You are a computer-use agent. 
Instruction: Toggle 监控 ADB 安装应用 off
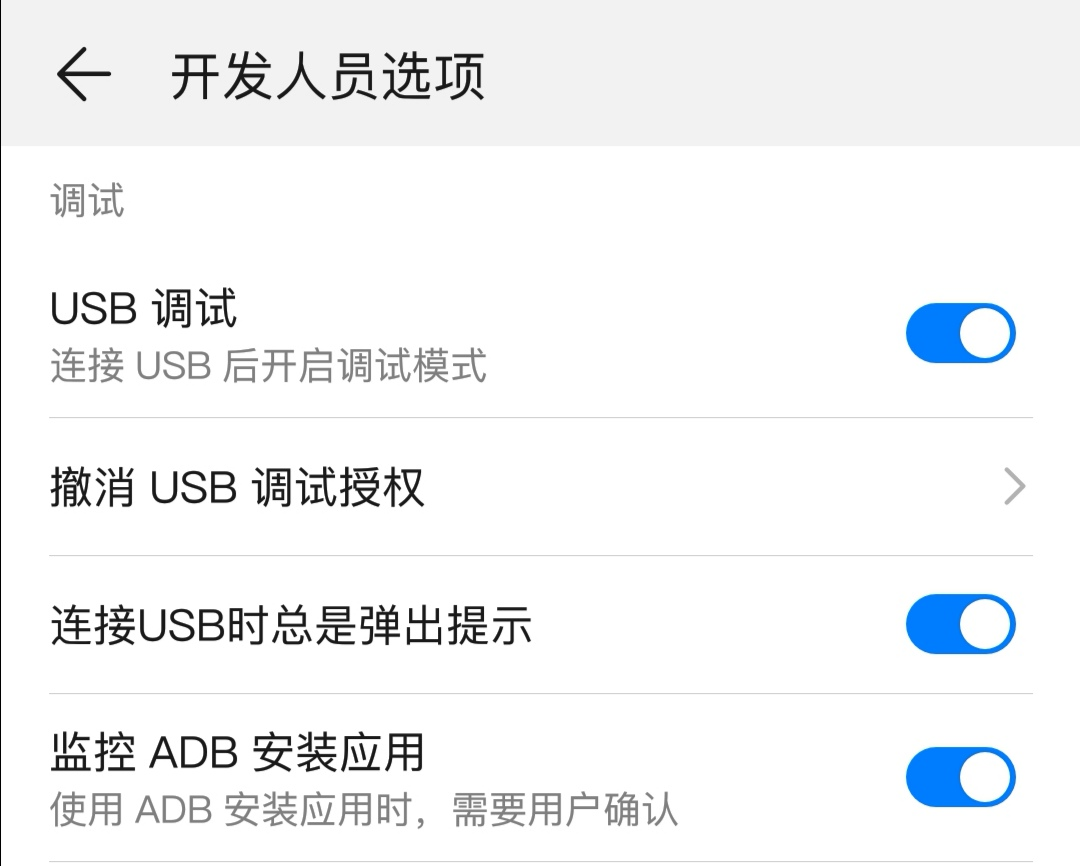[x=960, y=778]
